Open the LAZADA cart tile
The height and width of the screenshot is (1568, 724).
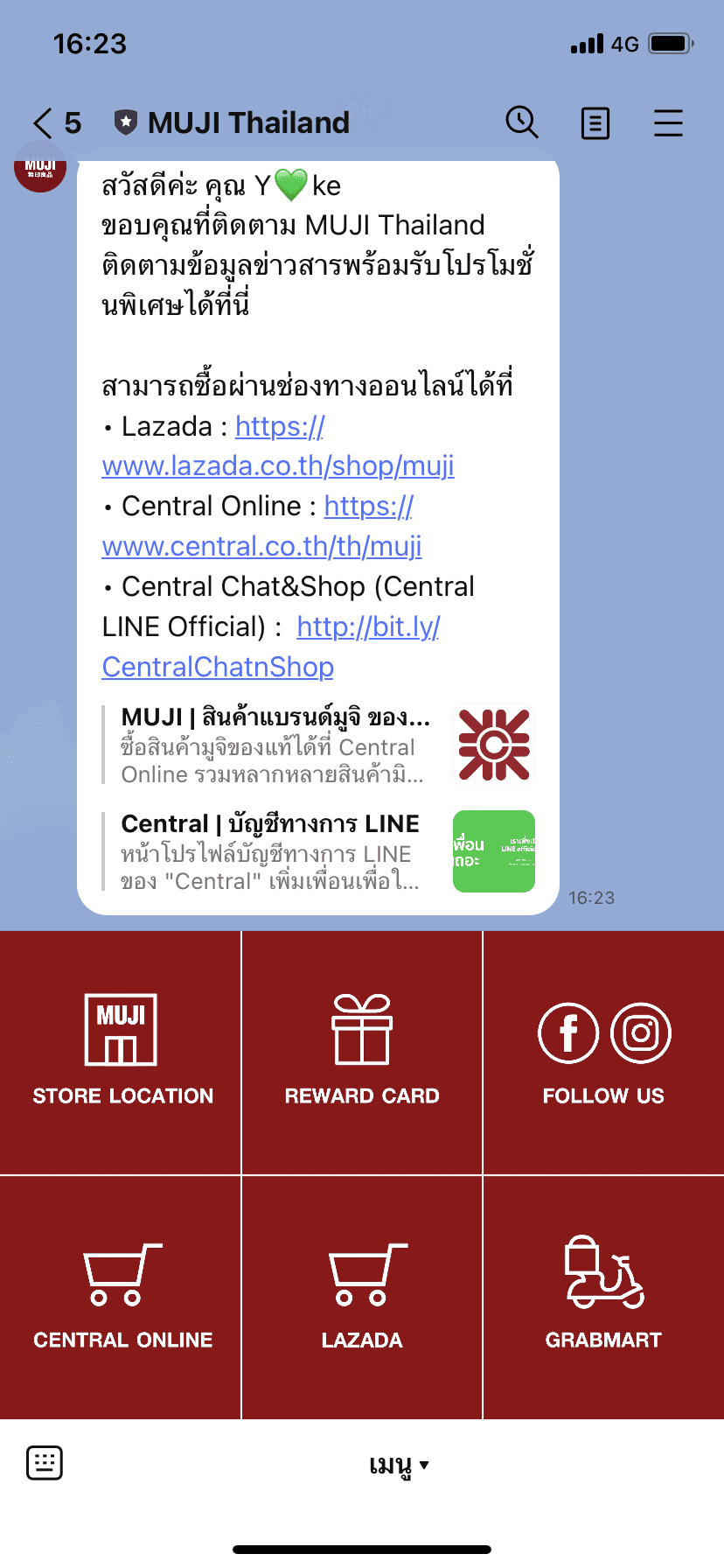pos(362,1297)
